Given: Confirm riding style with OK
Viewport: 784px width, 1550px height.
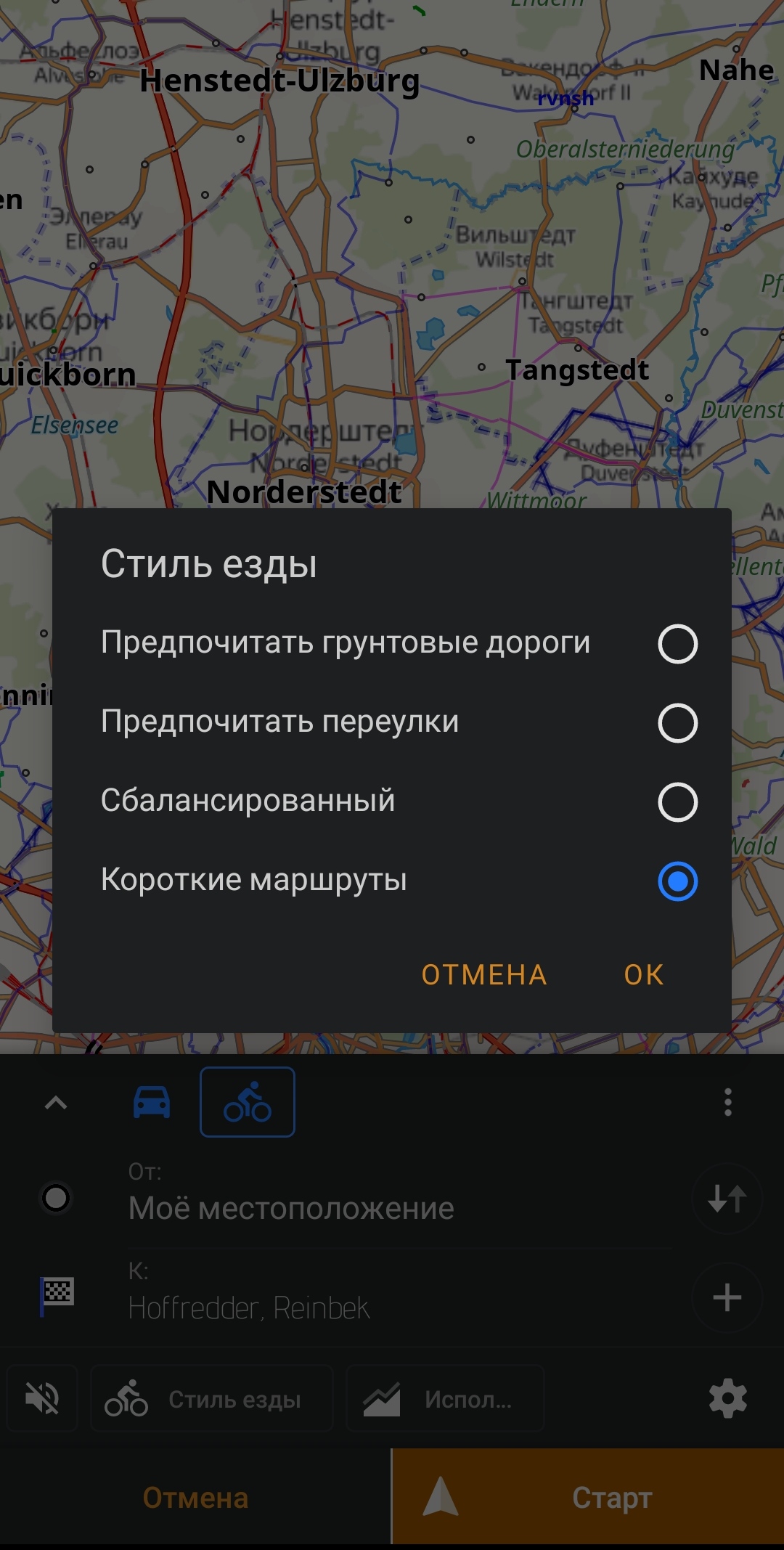Looking at the screenshot, I should [644, 974].
